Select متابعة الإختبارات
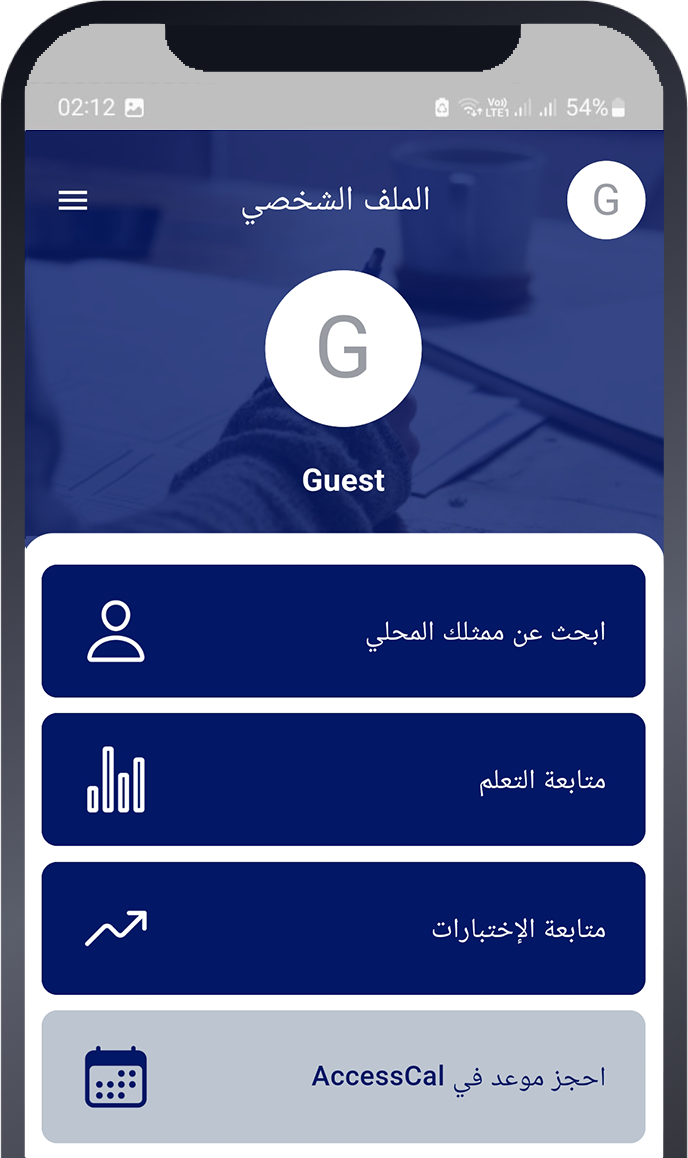Viewport: 688px width, 1158px height. tap(343, 928)
